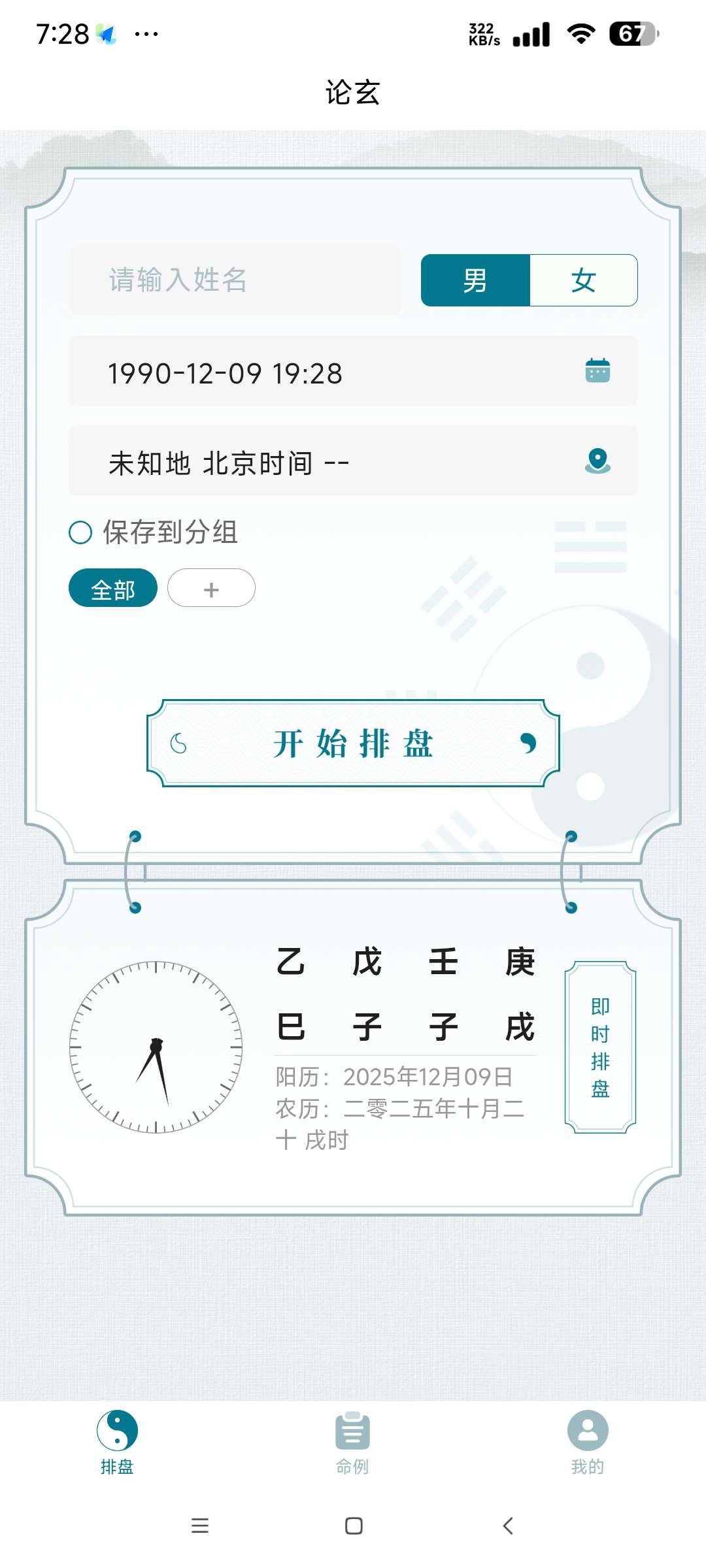Tap the name input field
706x1568 pixels.
[x=235, y=280]
